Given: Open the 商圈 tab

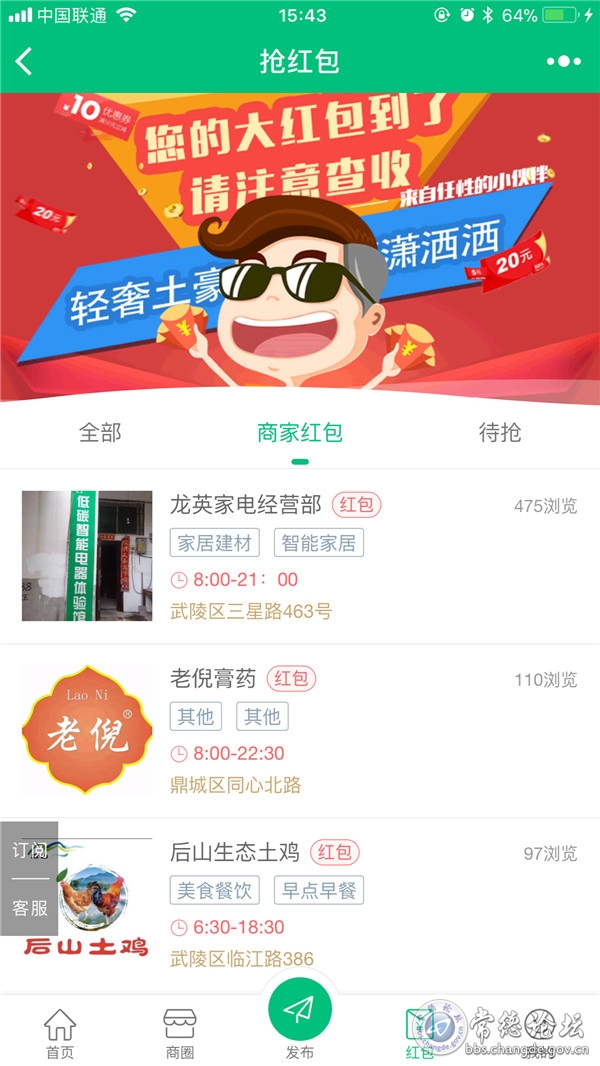Looking at the screenshot, I should 180,1033.
